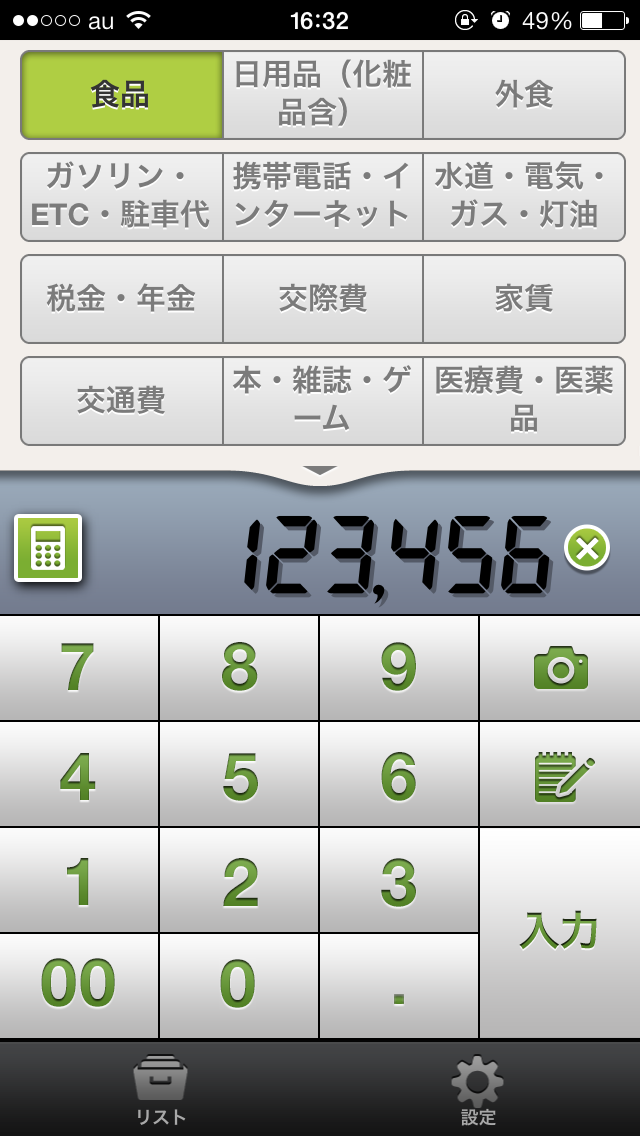
Task: Select the 家賃 category
Action: click(524, 298)
